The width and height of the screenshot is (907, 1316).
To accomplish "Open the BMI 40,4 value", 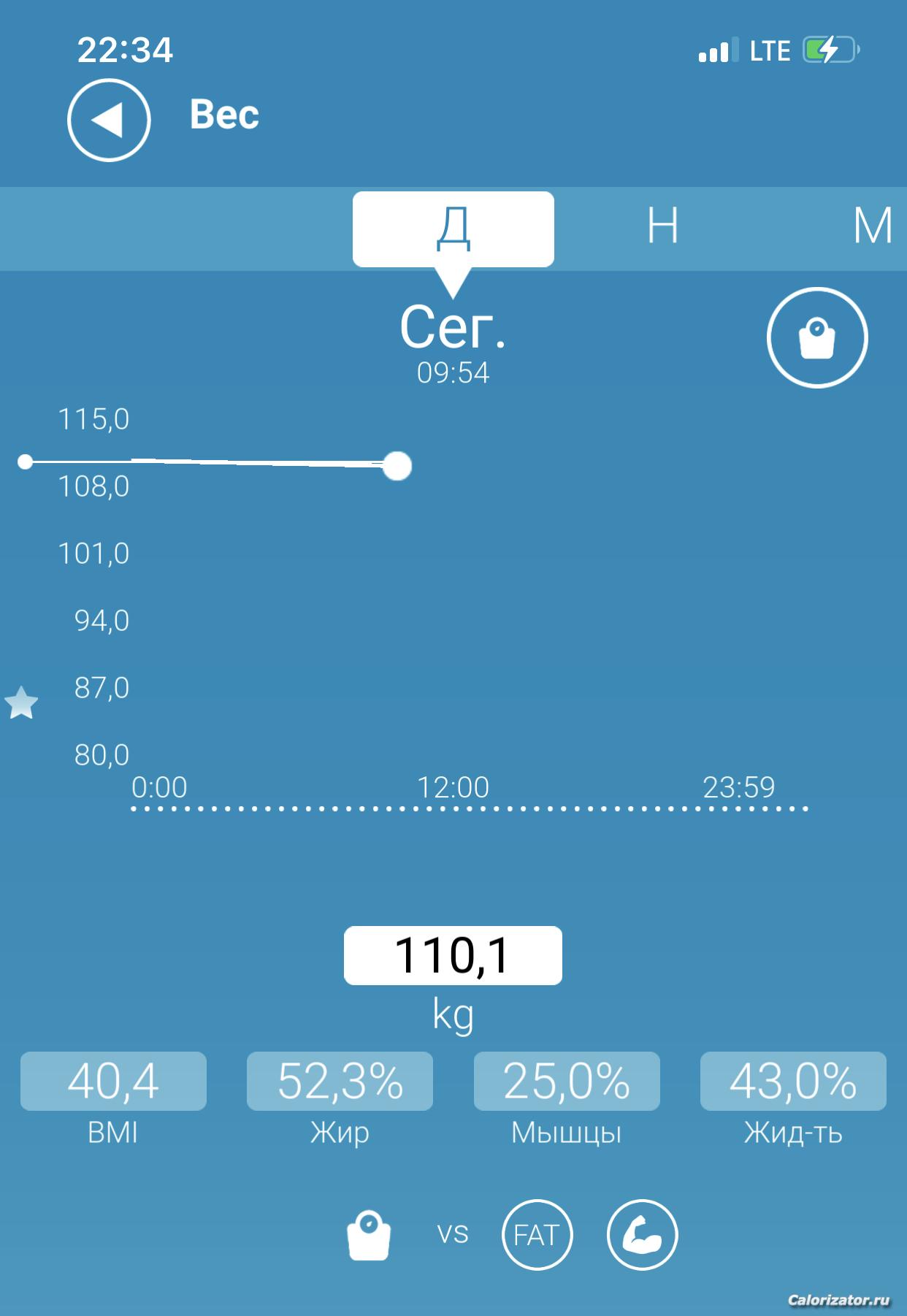I will (113, 1081).
